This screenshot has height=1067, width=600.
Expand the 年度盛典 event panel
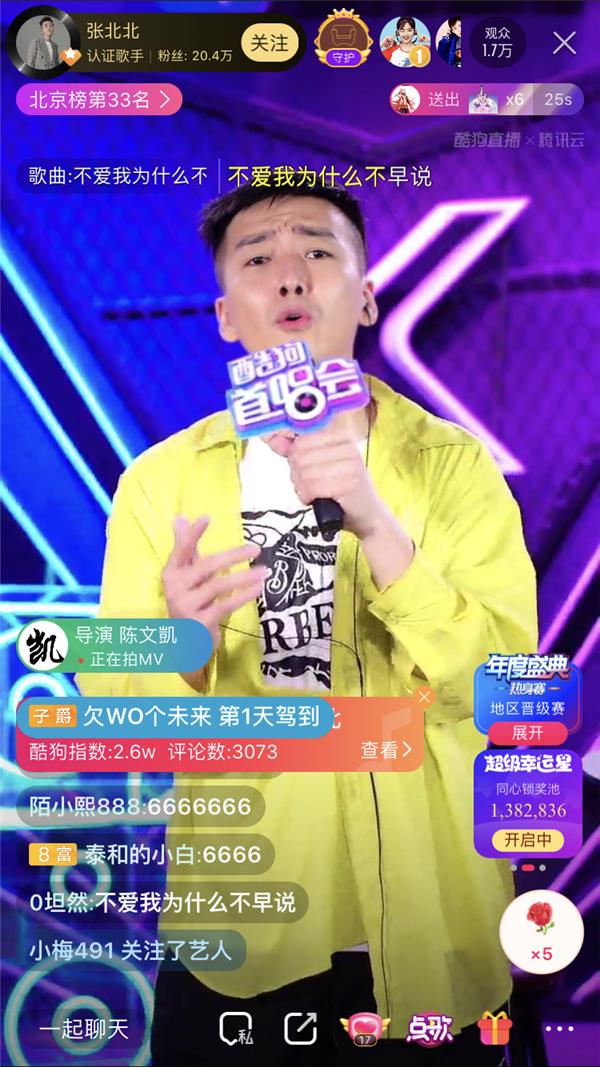click(526, 732)
